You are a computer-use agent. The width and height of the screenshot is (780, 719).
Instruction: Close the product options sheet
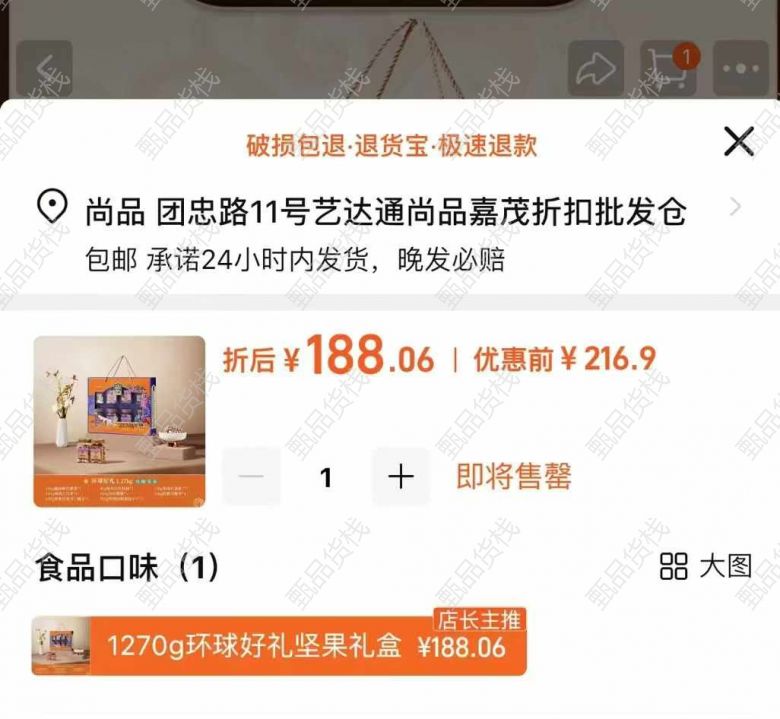click(738, 142)
